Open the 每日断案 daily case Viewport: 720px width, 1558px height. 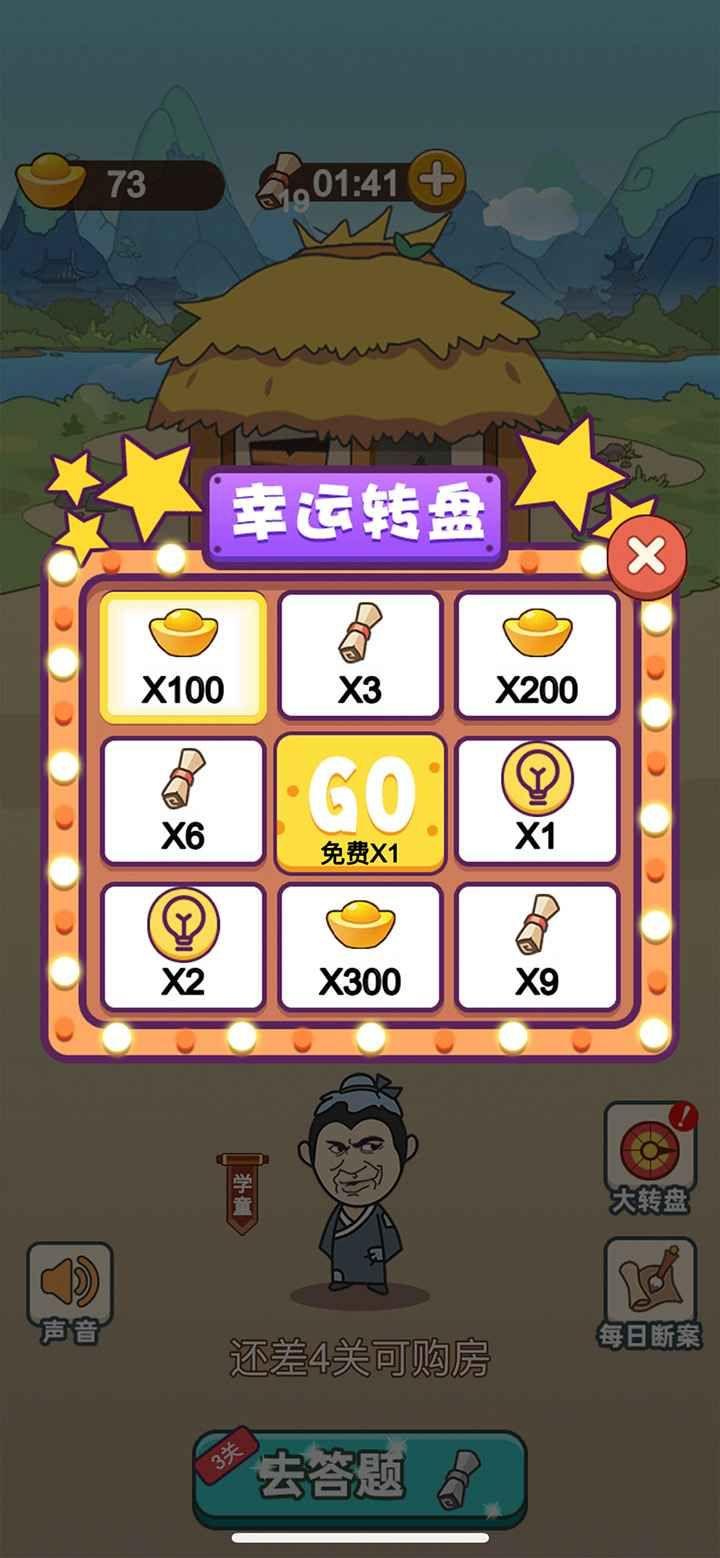pos(651,1290)
